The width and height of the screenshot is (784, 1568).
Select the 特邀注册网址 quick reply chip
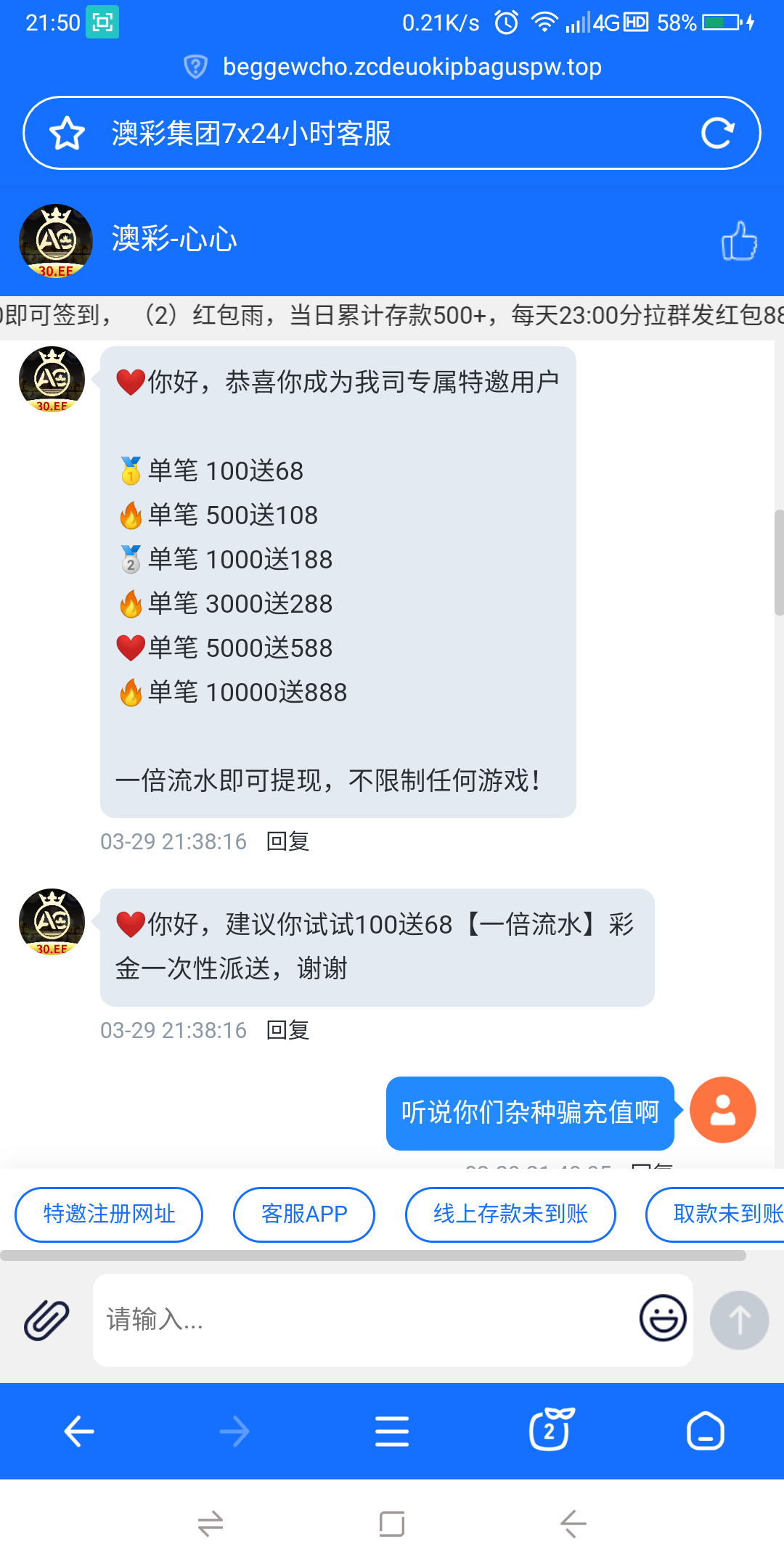(x=109, y=1214)
